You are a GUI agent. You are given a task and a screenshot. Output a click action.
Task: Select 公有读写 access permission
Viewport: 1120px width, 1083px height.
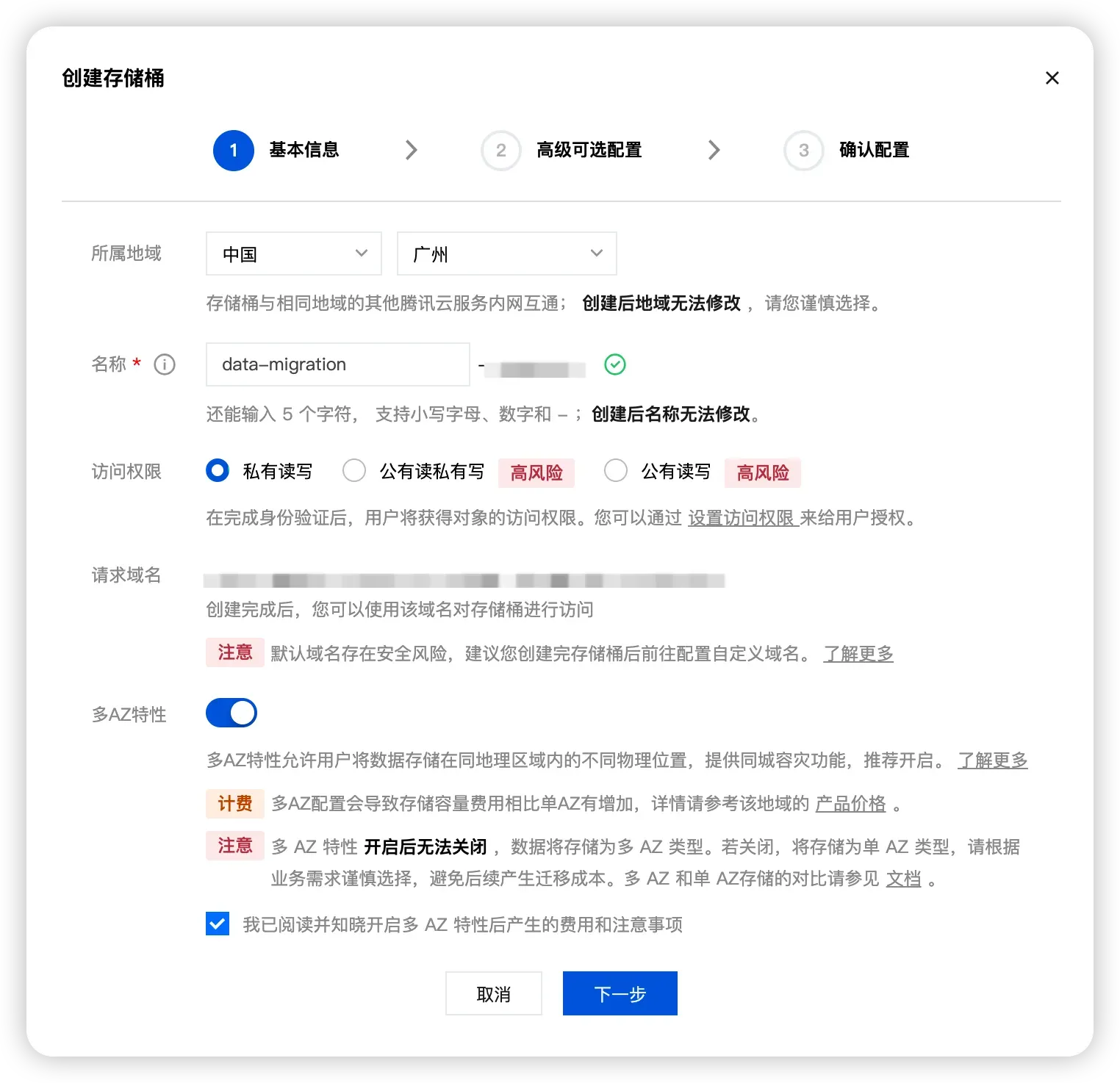(x=616, y=470)
